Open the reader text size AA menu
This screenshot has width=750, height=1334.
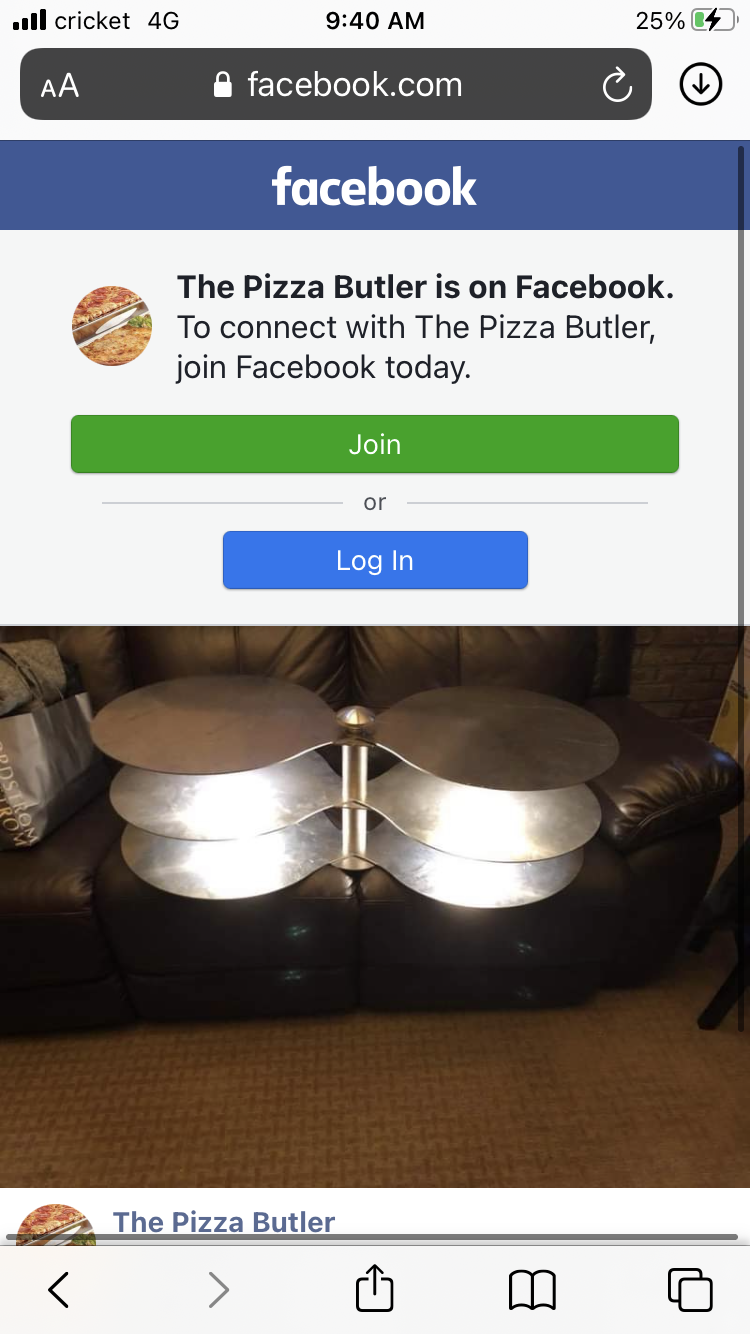point(60,86)
